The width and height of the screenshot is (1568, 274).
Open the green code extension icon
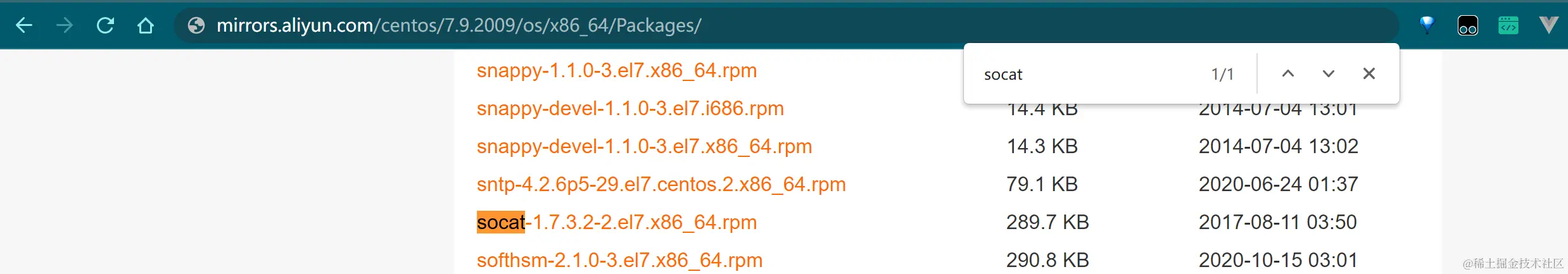coord(1508,25)
